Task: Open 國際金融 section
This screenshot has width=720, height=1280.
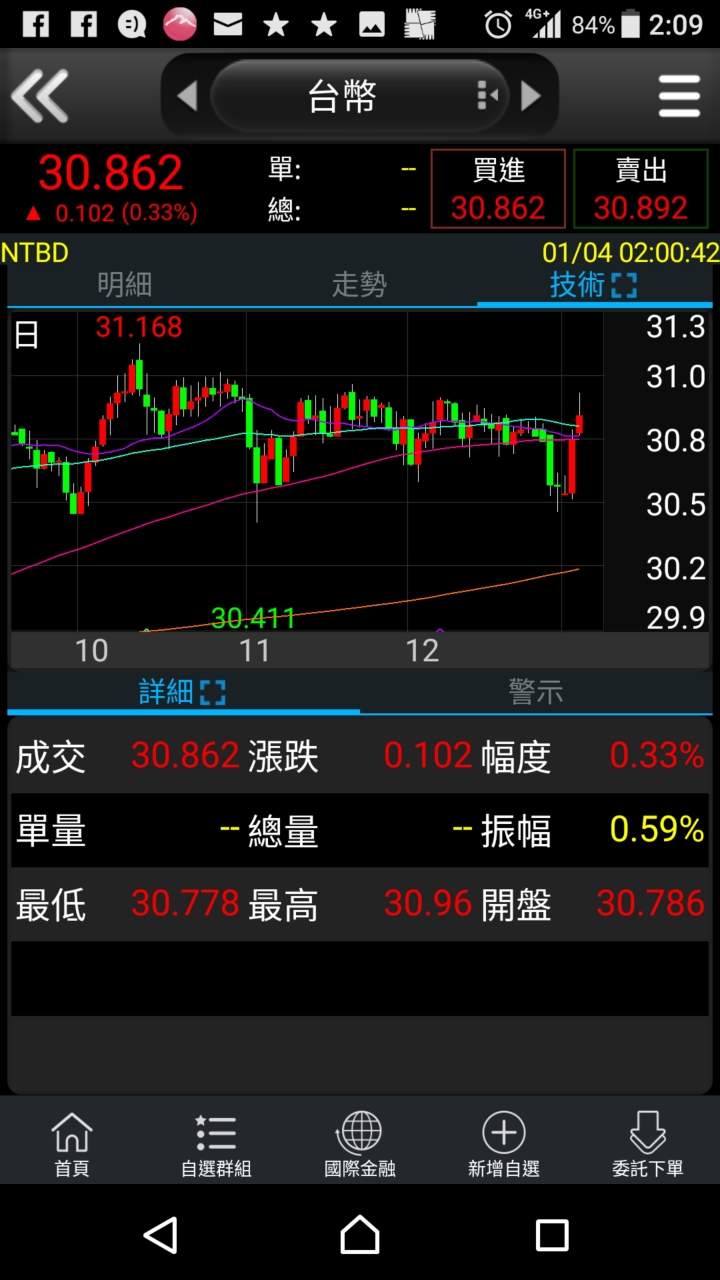Action: [x=360, y=1144]
